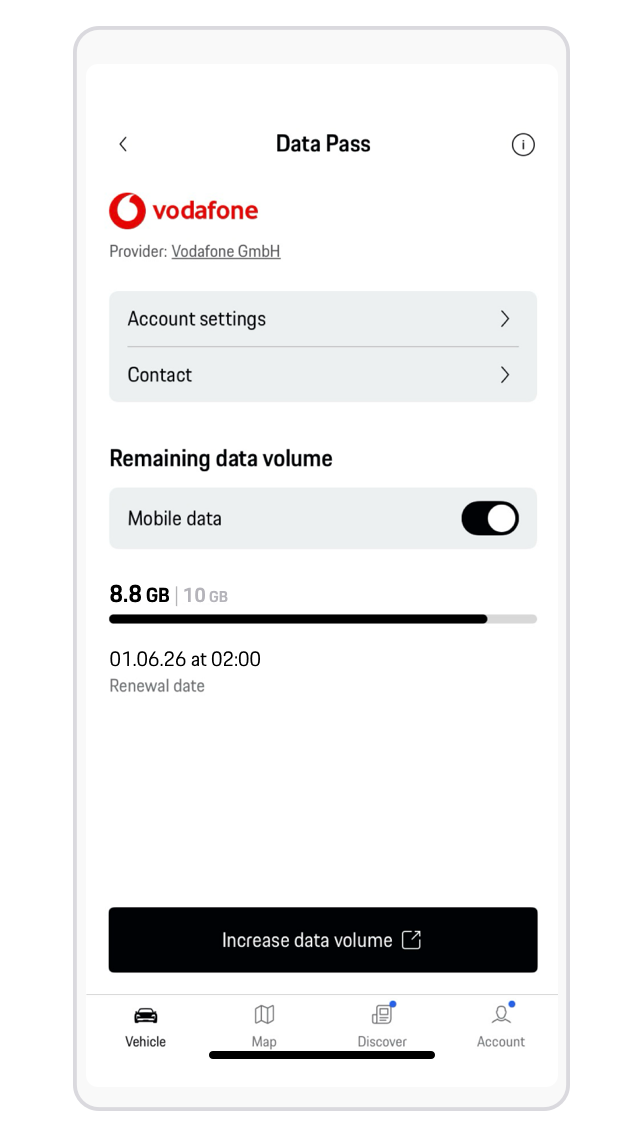Tap Increase data volume button
Image resolution: width=640 pixels, height=1137 pixels.
322,940
